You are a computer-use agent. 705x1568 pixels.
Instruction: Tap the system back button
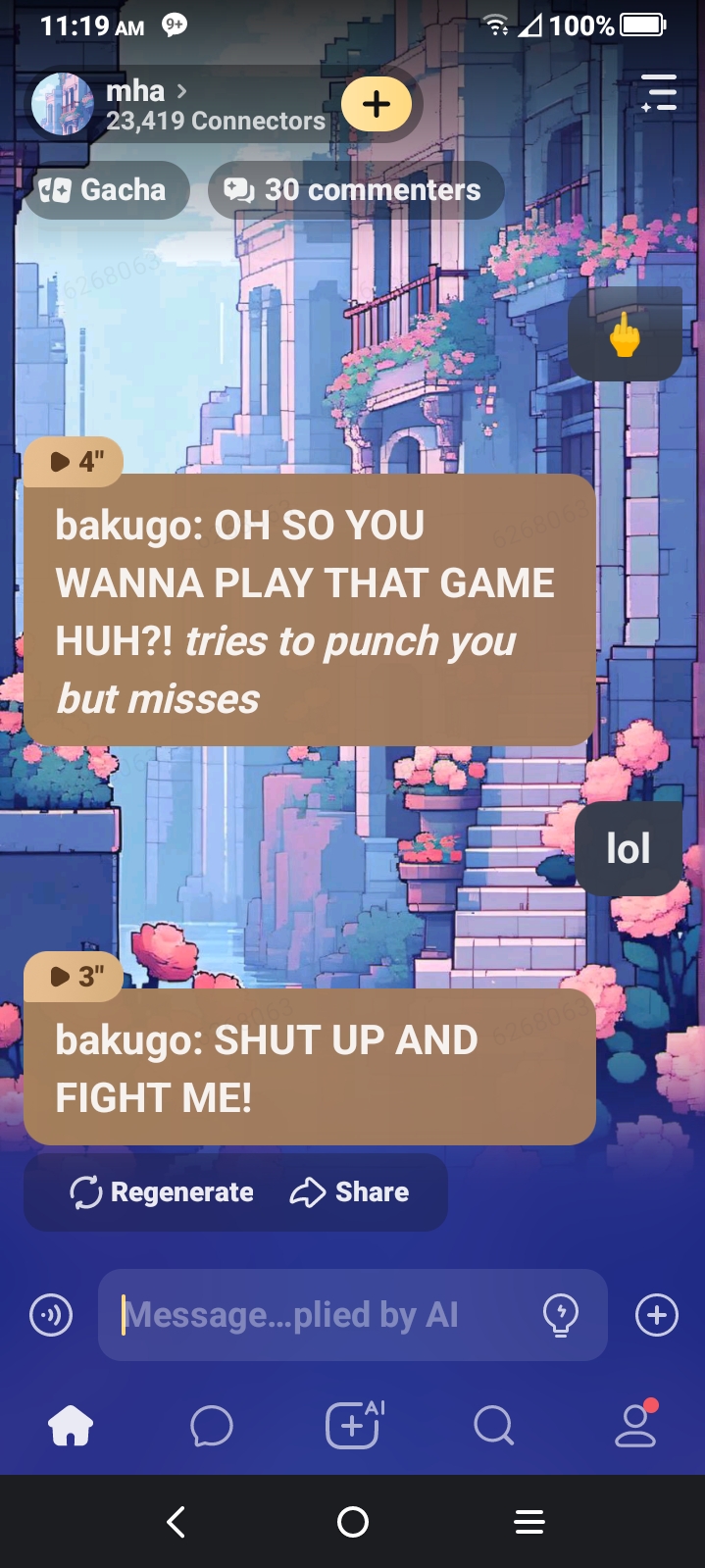pyautogui.click(x=176, y=1522)
